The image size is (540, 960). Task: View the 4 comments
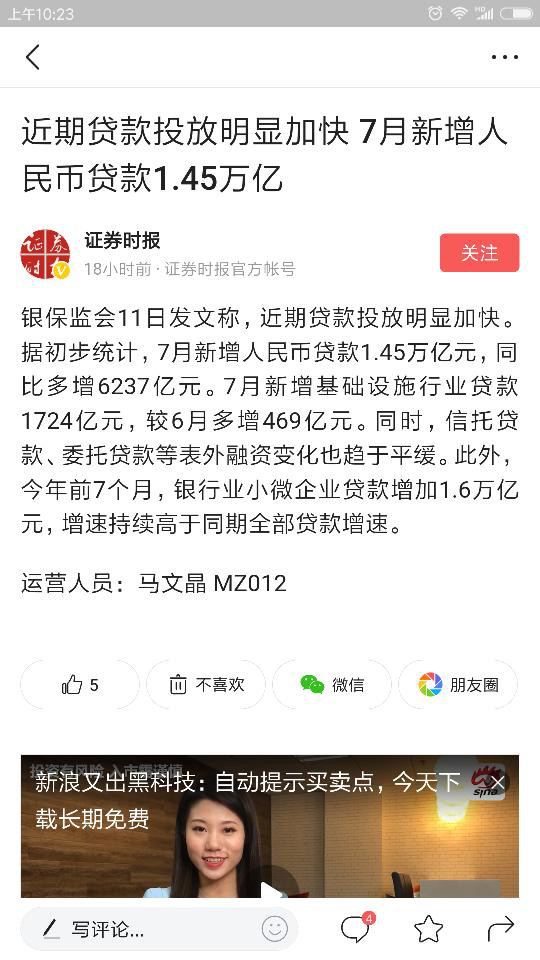point(356,929)
